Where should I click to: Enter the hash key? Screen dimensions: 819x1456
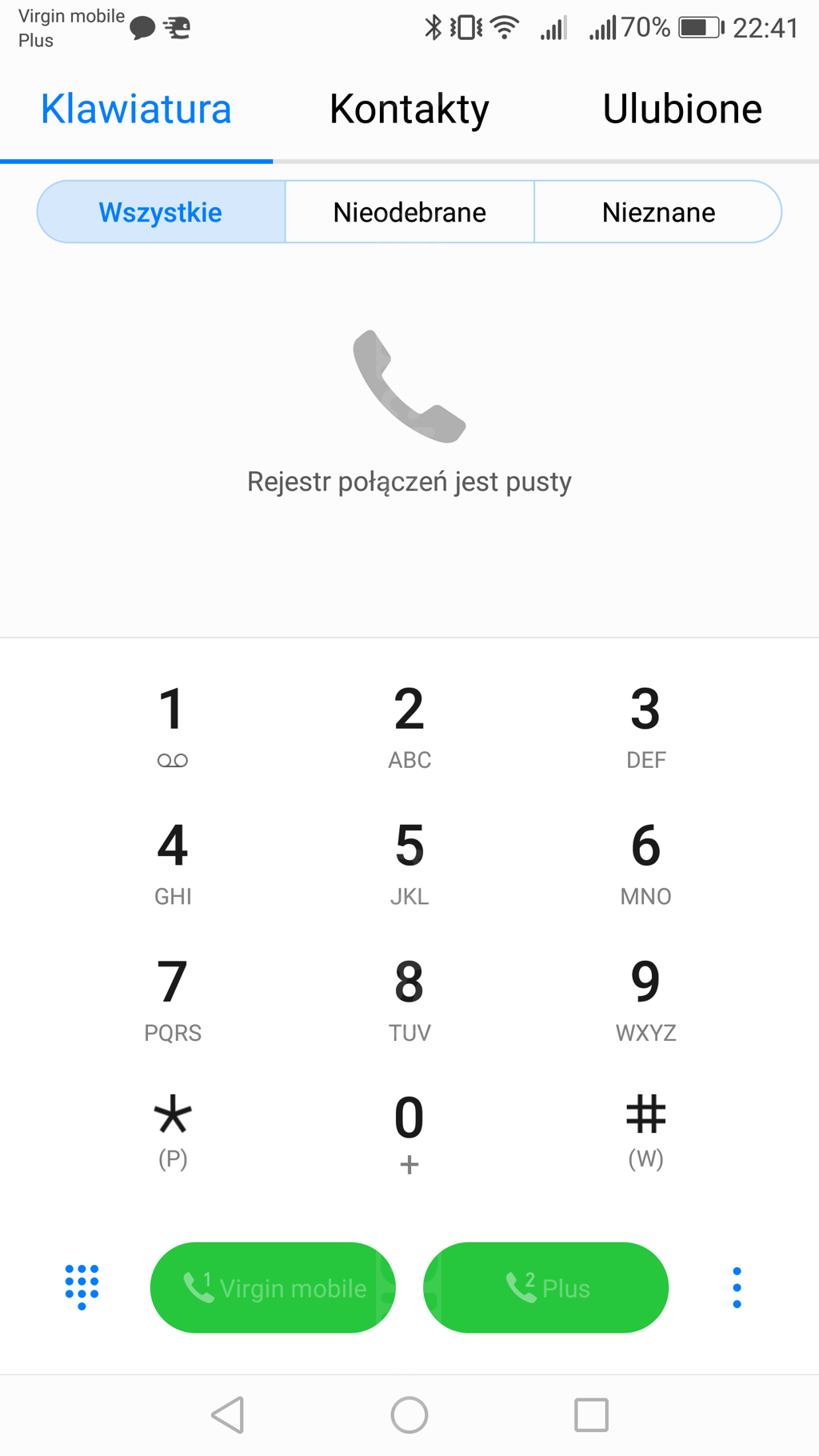coord(645,1130)
